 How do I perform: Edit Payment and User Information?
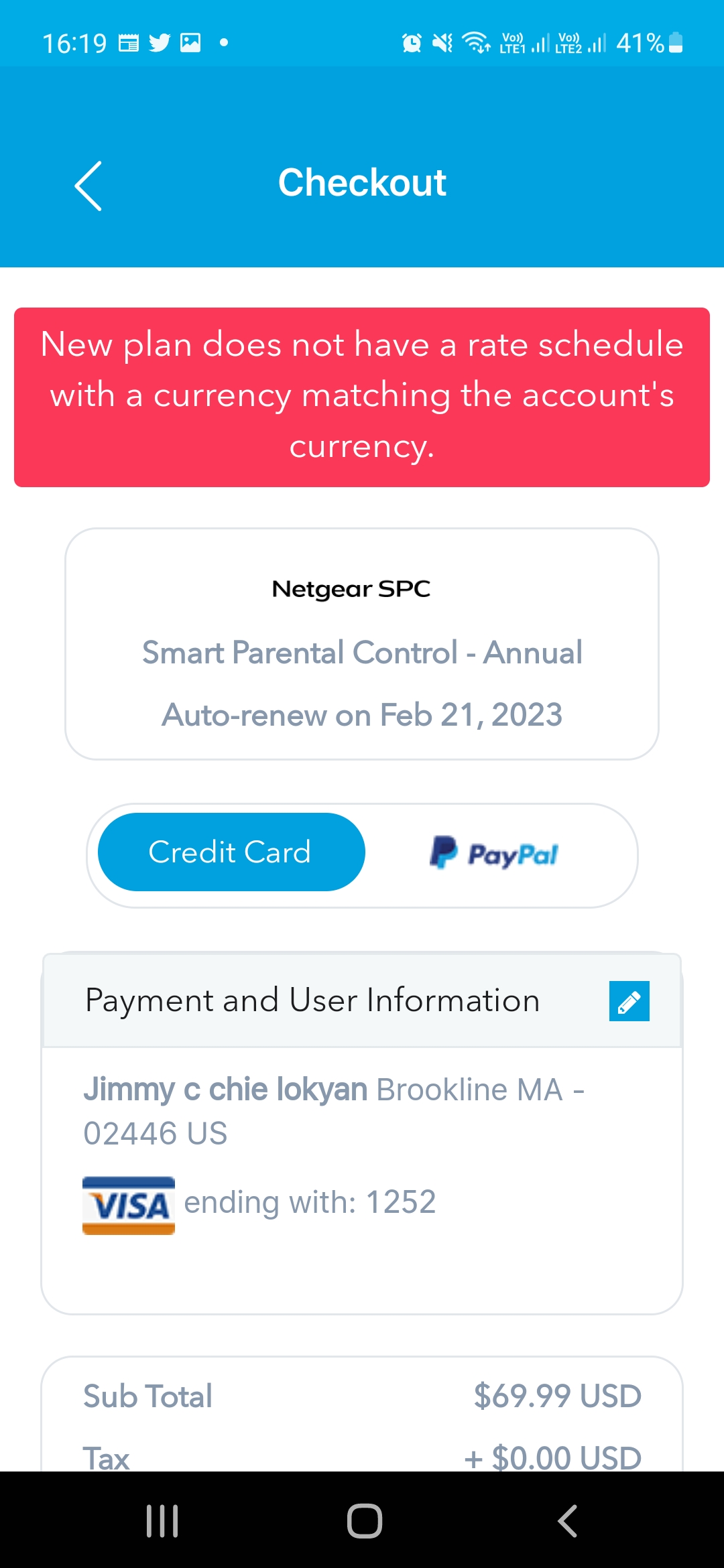coord(629,1001)
